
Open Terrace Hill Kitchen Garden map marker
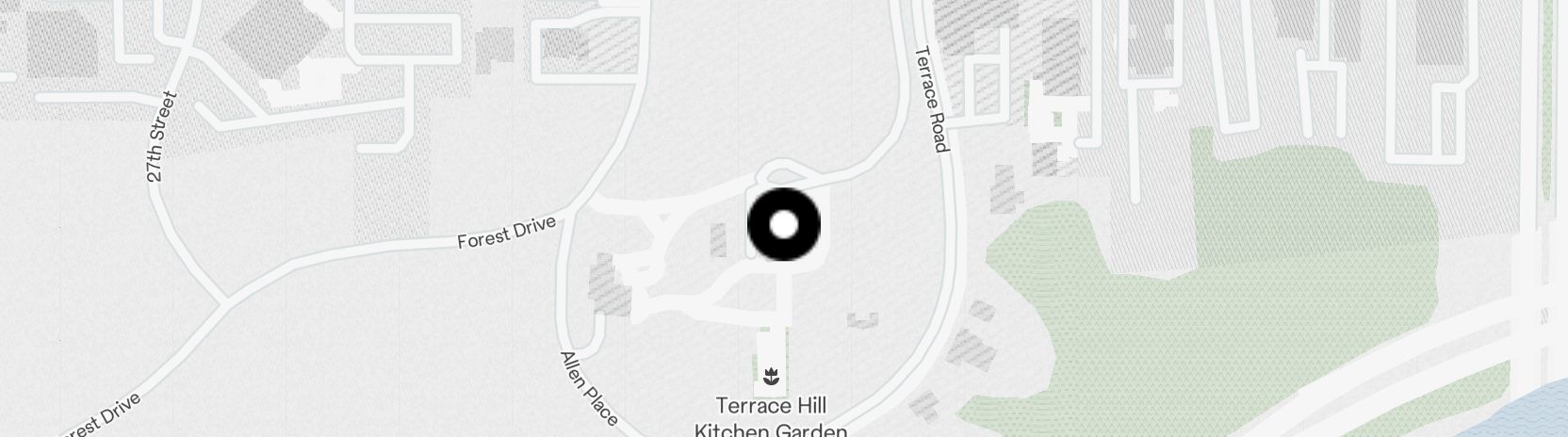point(772,378)
